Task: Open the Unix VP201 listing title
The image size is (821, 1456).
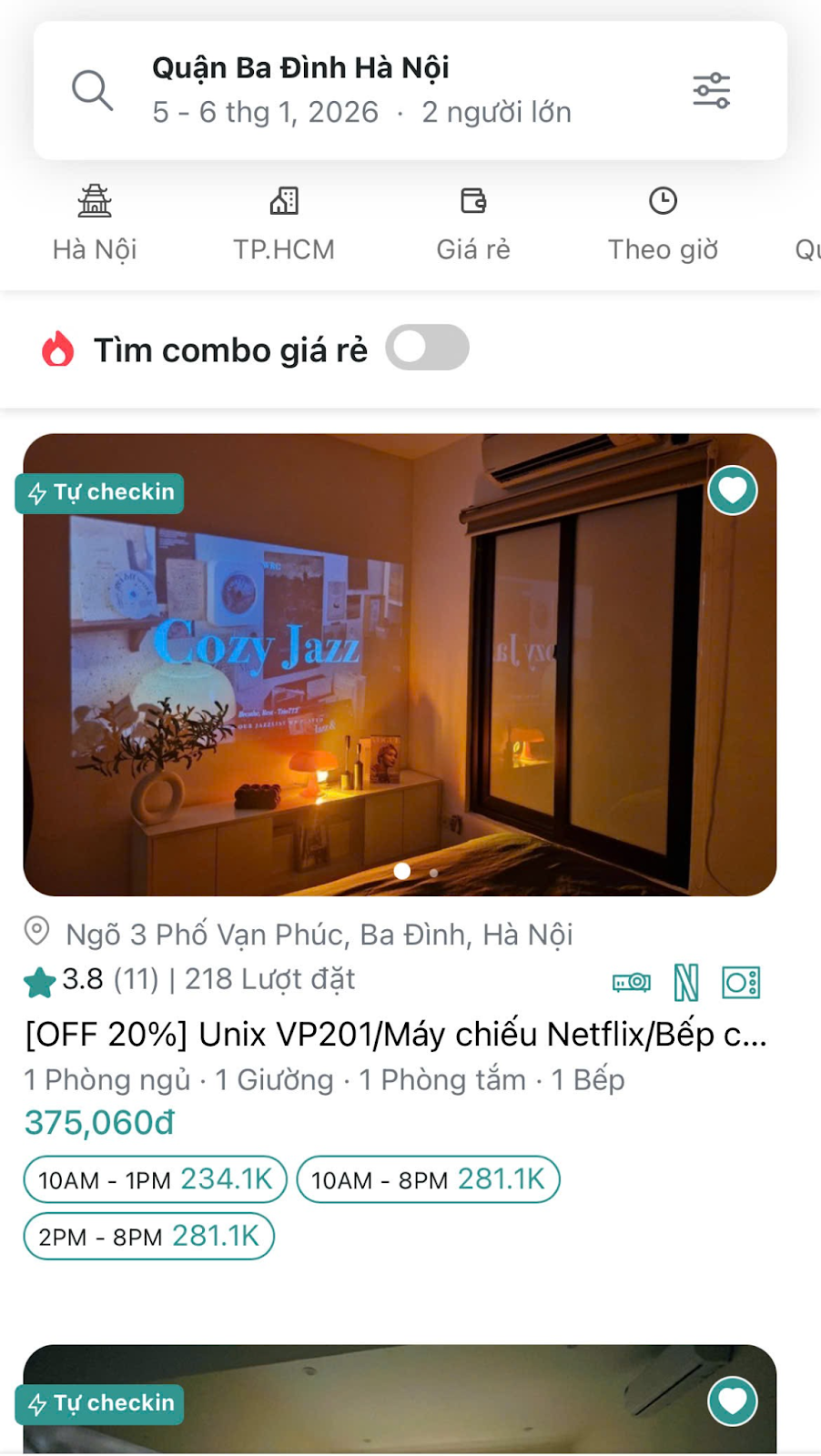Action: 397,1033
